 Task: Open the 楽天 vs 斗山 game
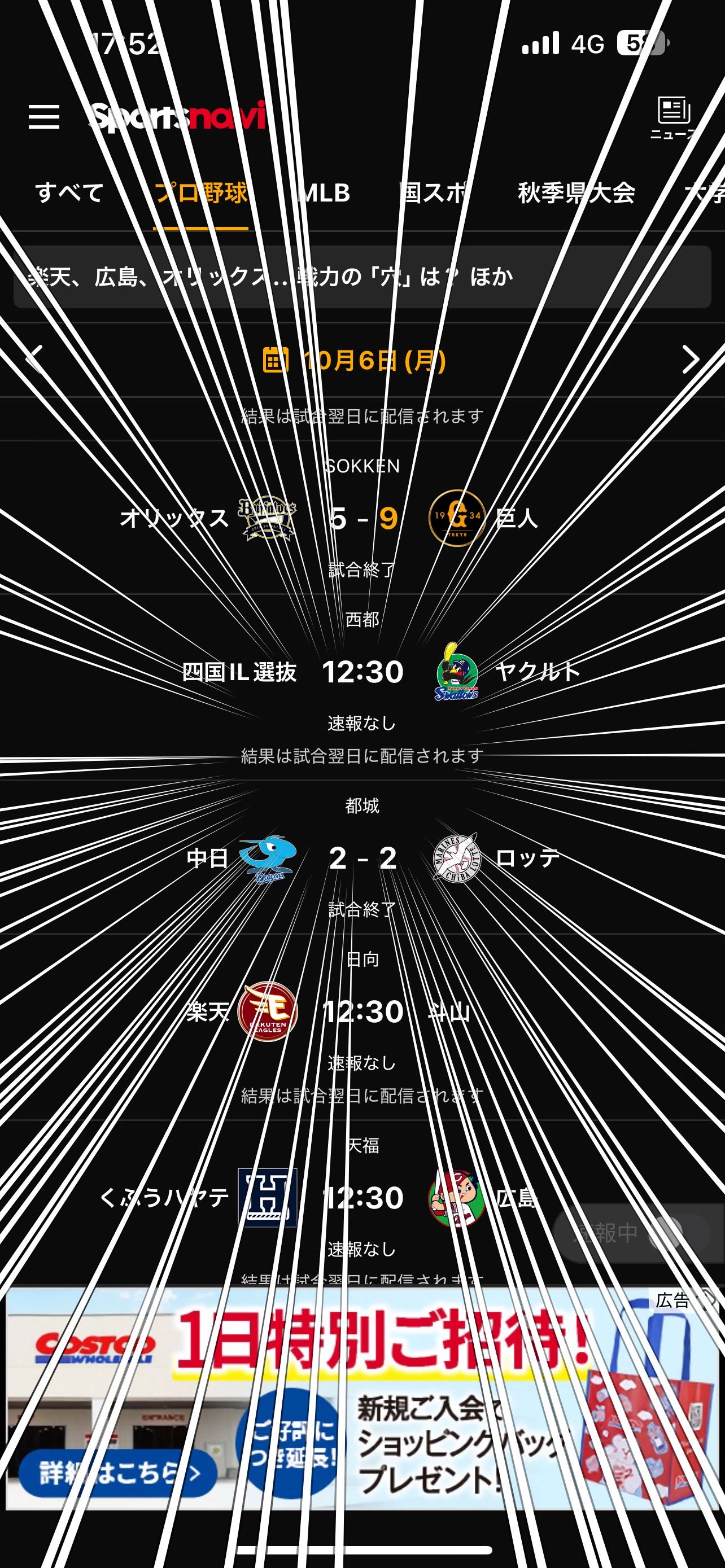362,1011
